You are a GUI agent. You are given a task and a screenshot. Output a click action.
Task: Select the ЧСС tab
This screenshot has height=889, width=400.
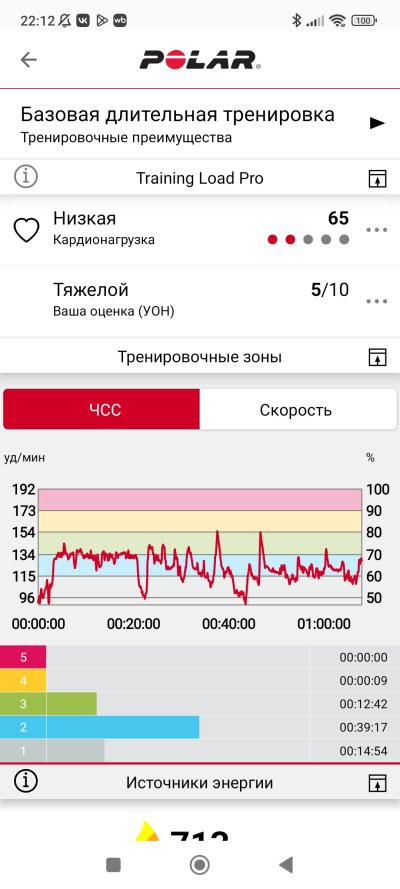coord(101,409)
